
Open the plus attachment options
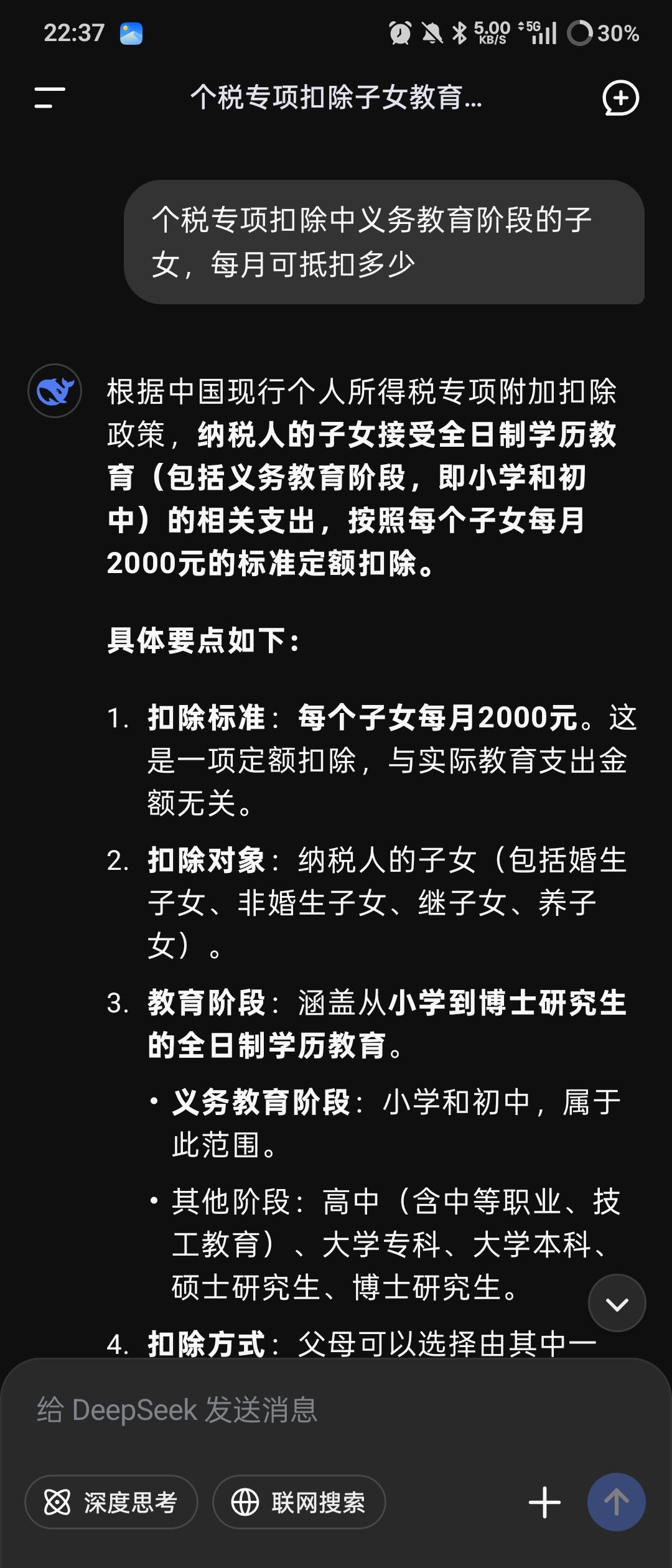(x=544, y=1502)
